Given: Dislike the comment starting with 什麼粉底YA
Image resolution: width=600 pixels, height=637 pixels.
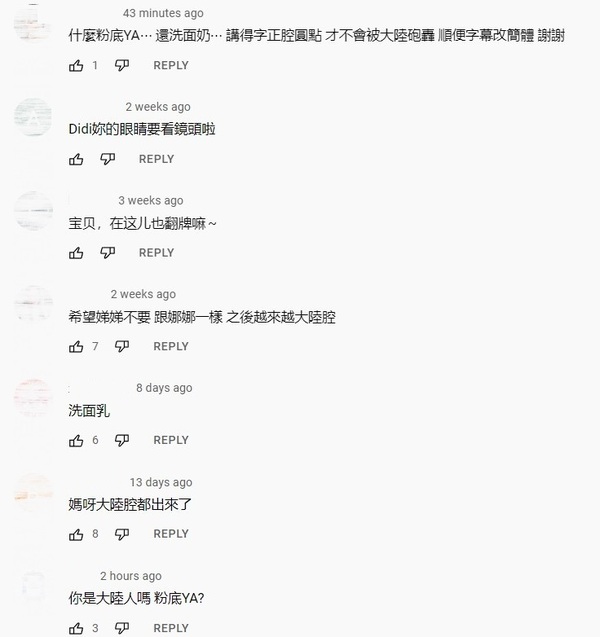Looking at the screenshot, I should (x=122, y=66).
